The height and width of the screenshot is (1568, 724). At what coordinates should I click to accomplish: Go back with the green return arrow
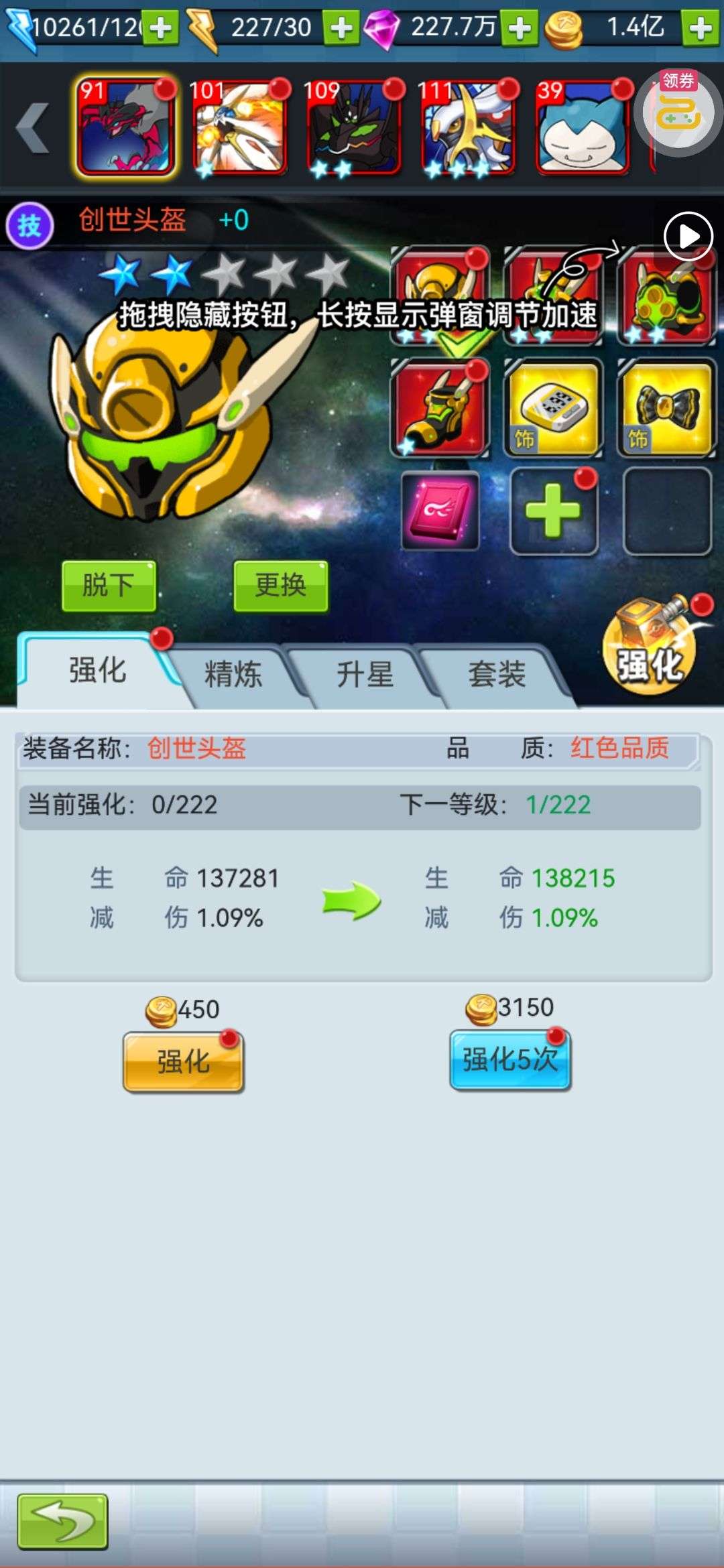(x=62, y=1521)
